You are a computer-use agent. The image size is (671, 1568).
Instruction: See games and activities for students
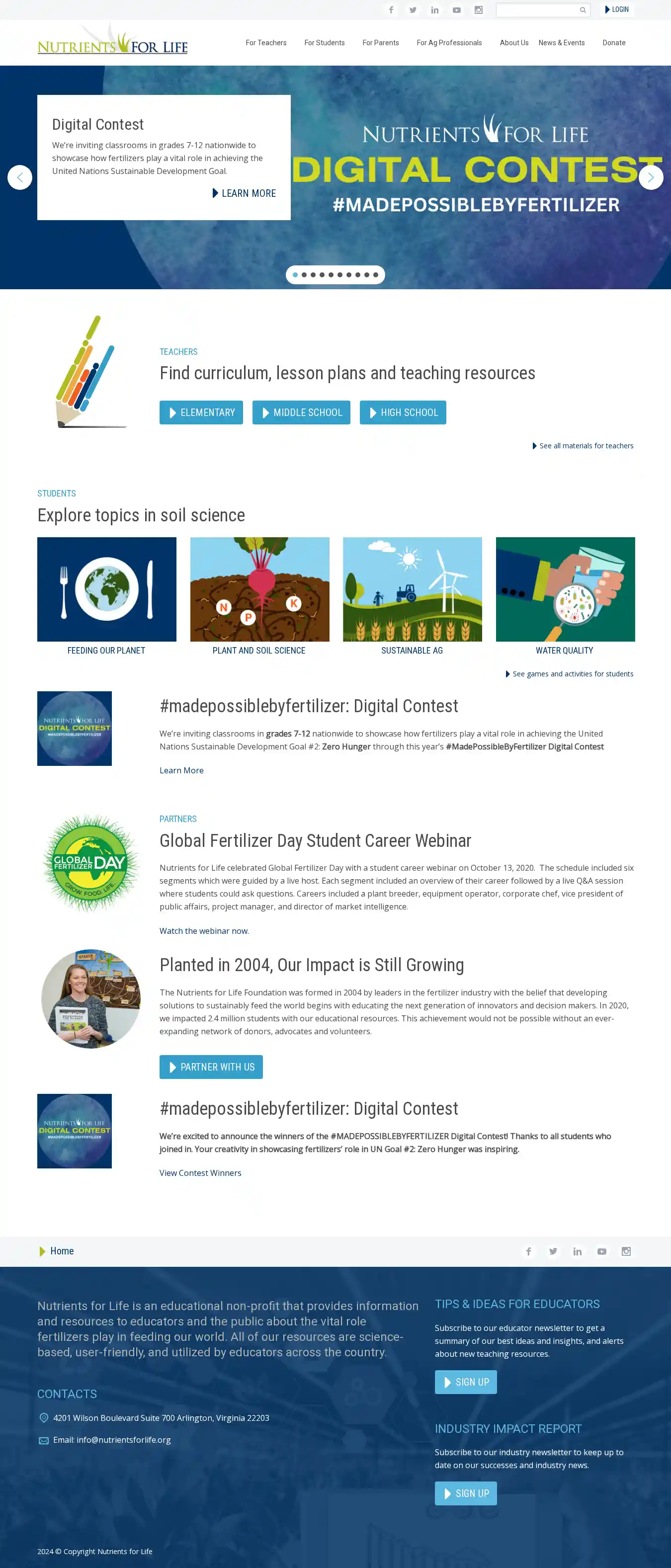[x=572, y=674]
